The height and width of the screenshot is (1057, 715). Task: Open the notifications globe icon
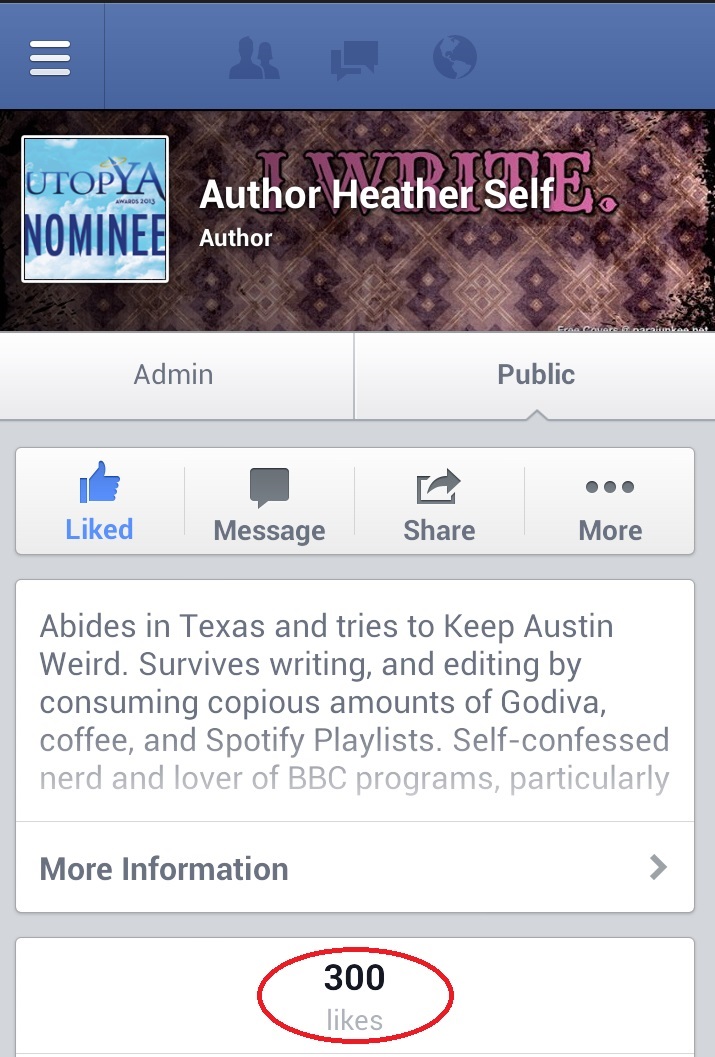tap(455, 58)
